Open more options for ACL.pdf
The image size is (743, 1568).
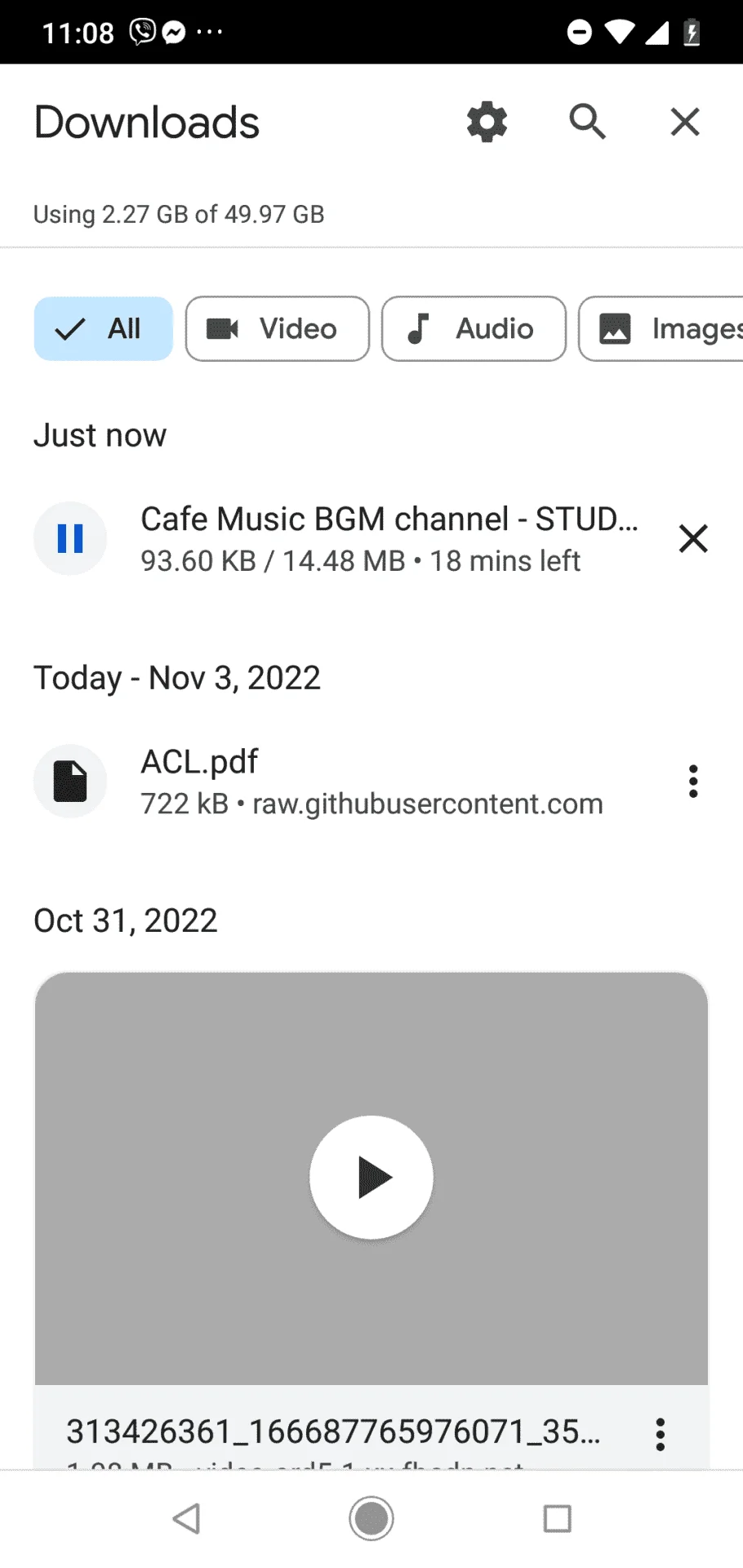click(x=693, y=782)
